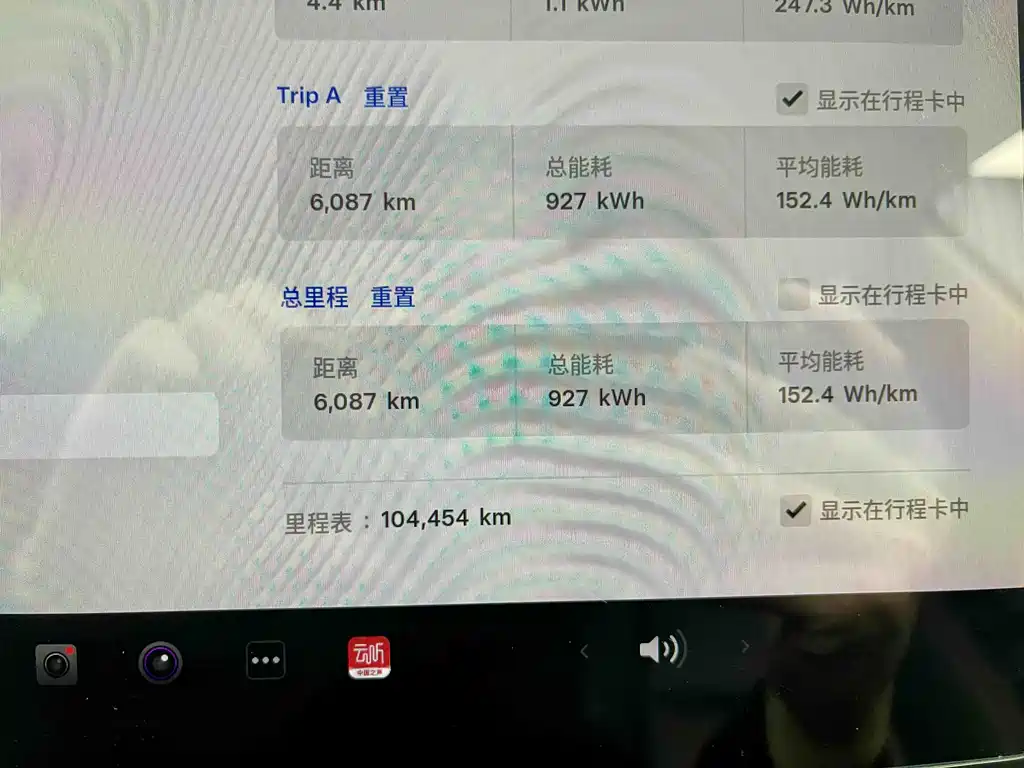
Task: Increase volume with right arrow
Action: (x=744, y=648)
